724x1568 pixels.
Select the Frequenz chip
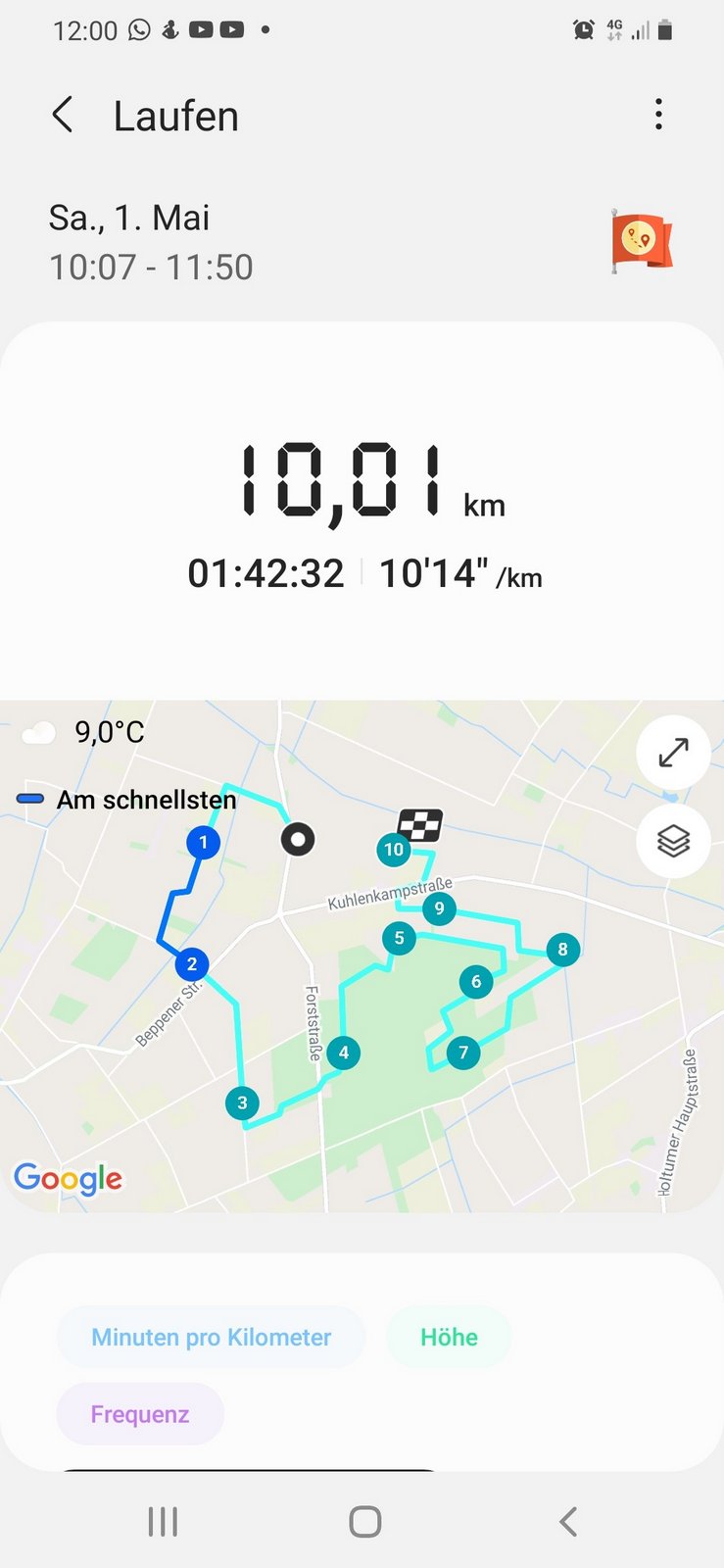tap(140, 1414)
